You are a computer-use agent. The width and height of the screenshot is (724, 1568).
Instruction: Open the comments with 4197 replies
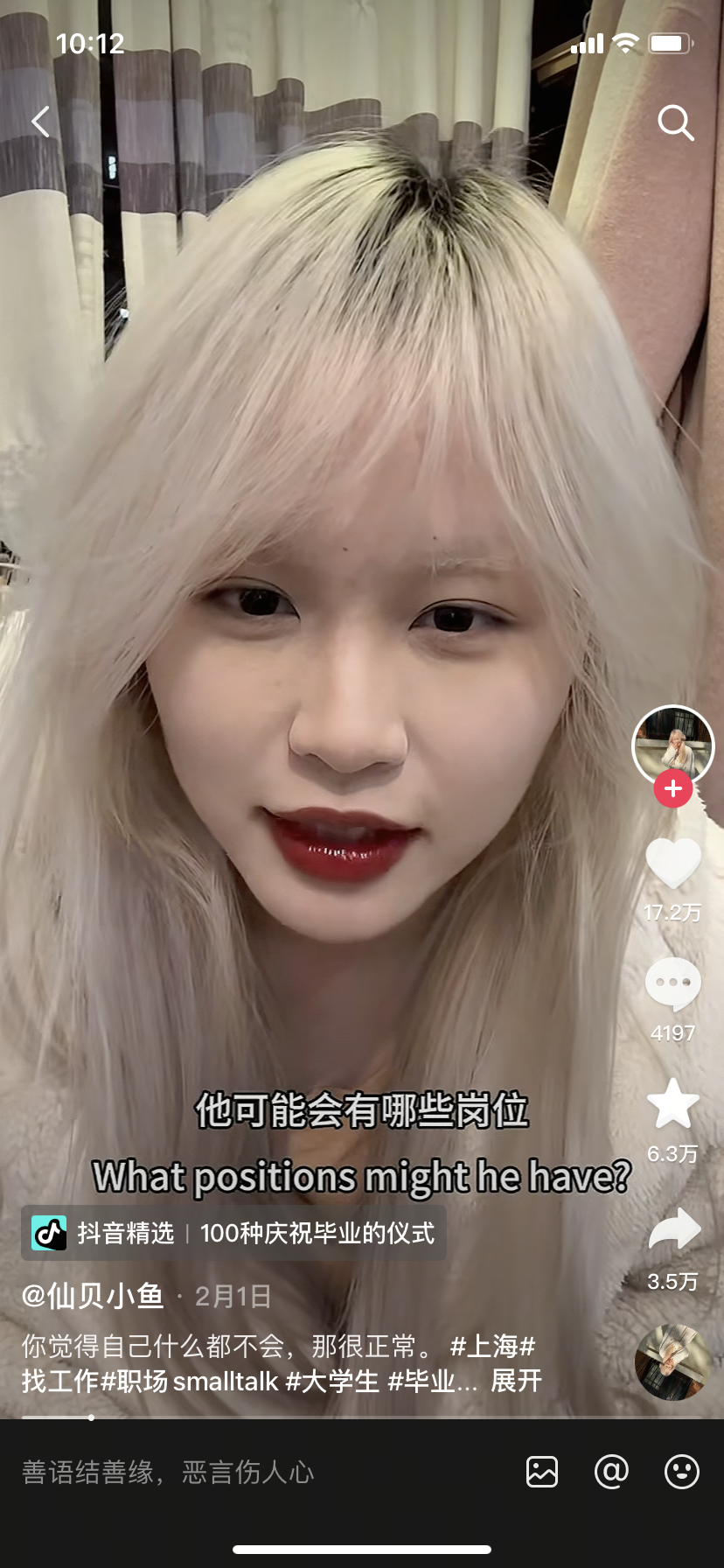click(672, 984)
